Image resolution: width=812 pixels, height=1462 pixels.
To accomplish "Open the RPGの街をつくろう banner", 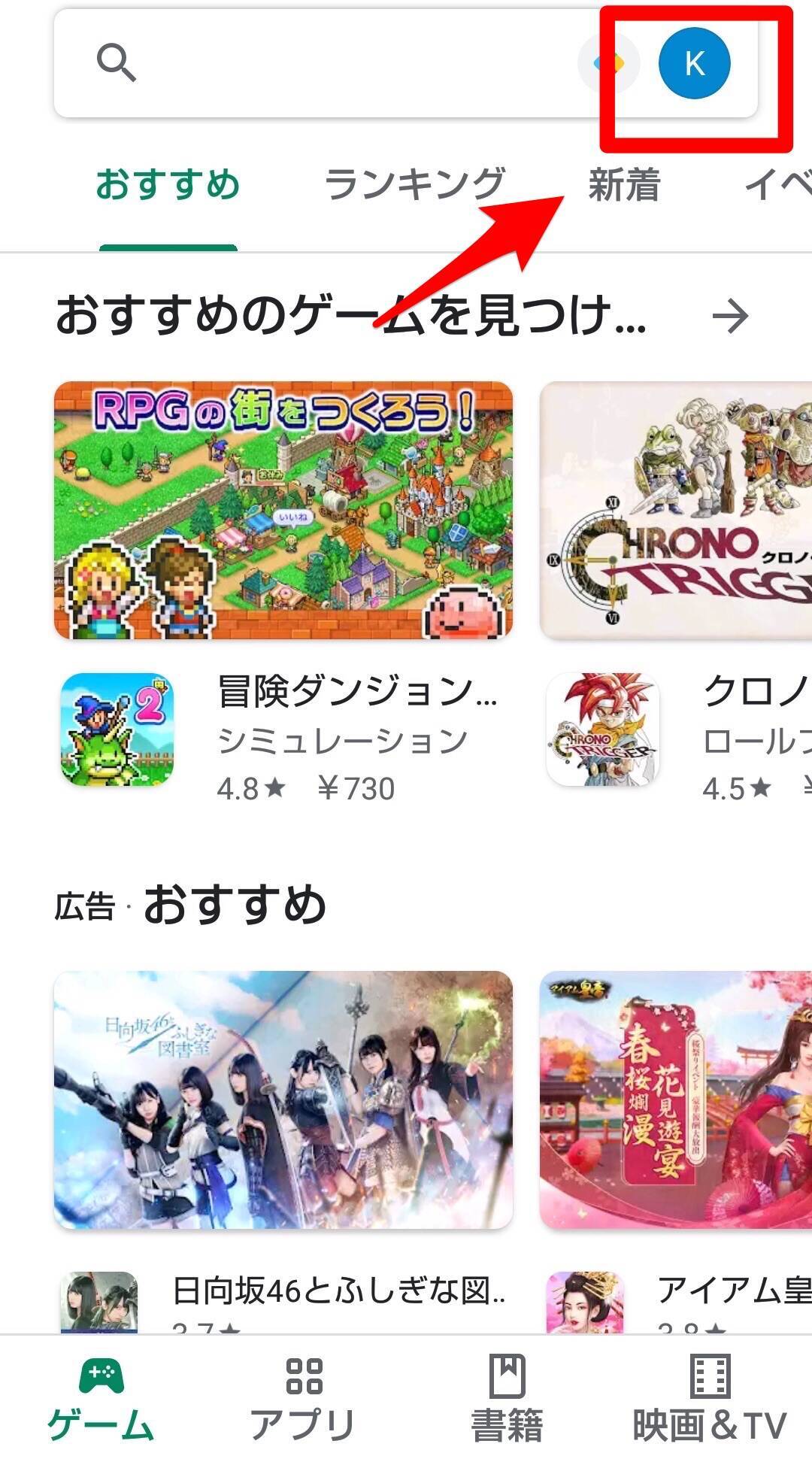I will 283,511.
